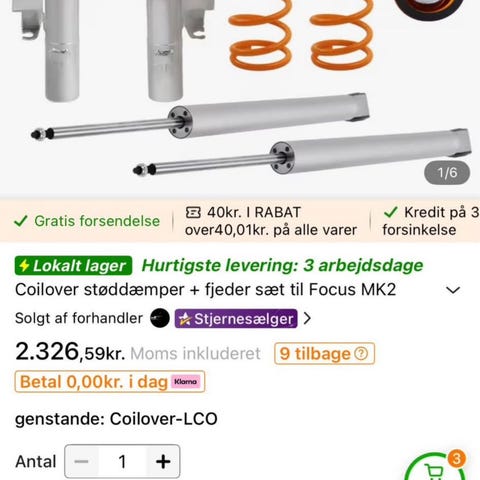Tap the '9 tilbage' stock info badge
This screenshot has height=480, width=480.
coord(324,353)
